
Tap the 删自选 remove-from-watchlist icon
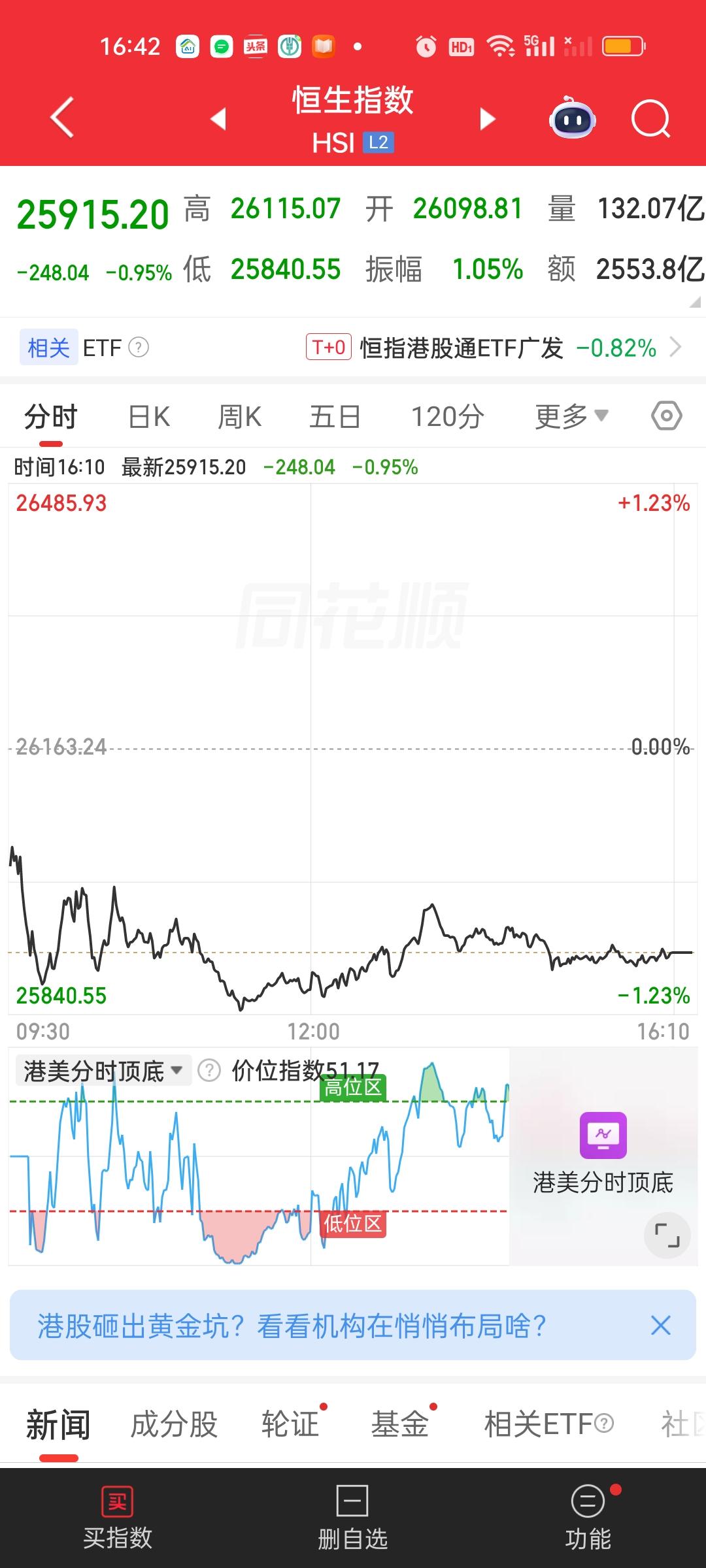(351, 1512)
